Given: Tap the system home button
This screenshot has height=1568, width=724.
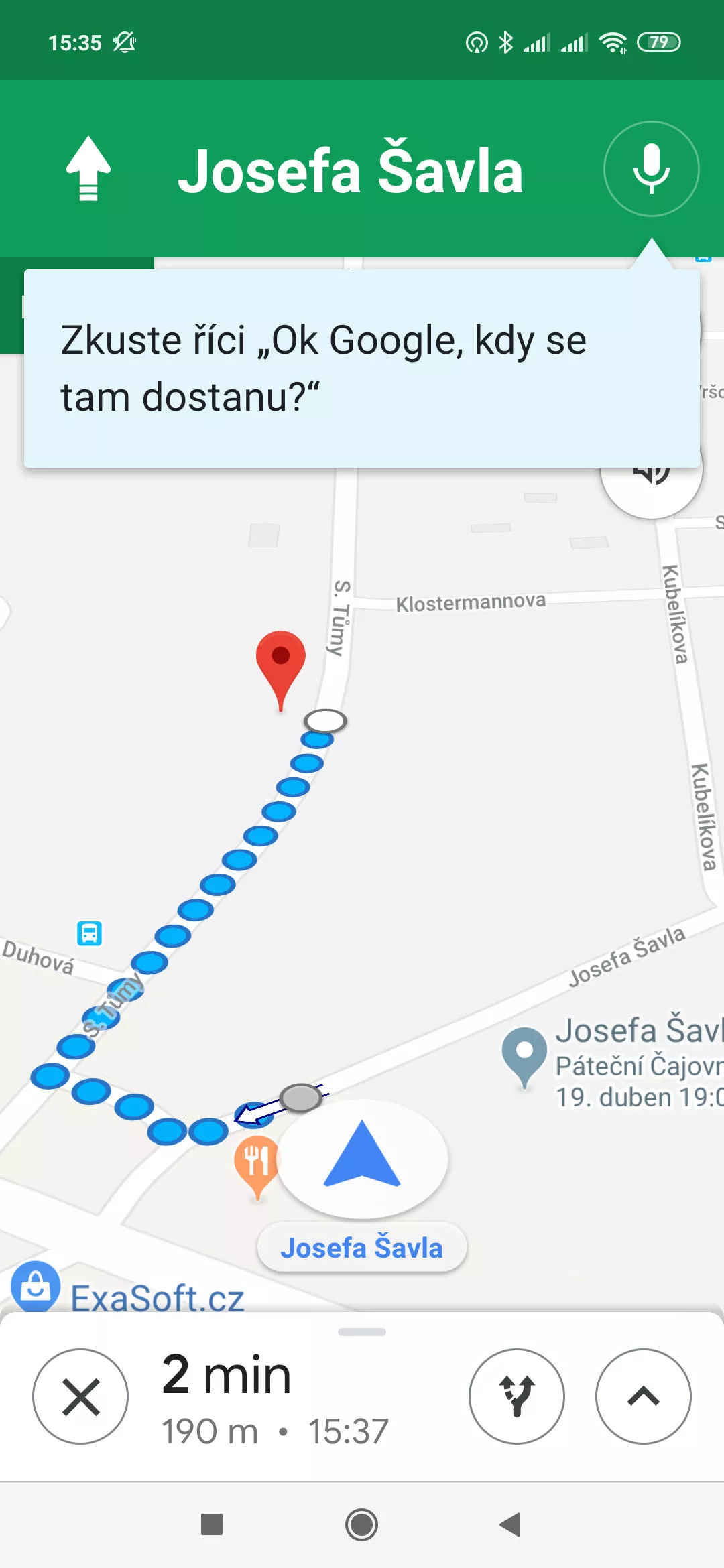Looking at the screenshot, I should click(x=361, y=1524).
